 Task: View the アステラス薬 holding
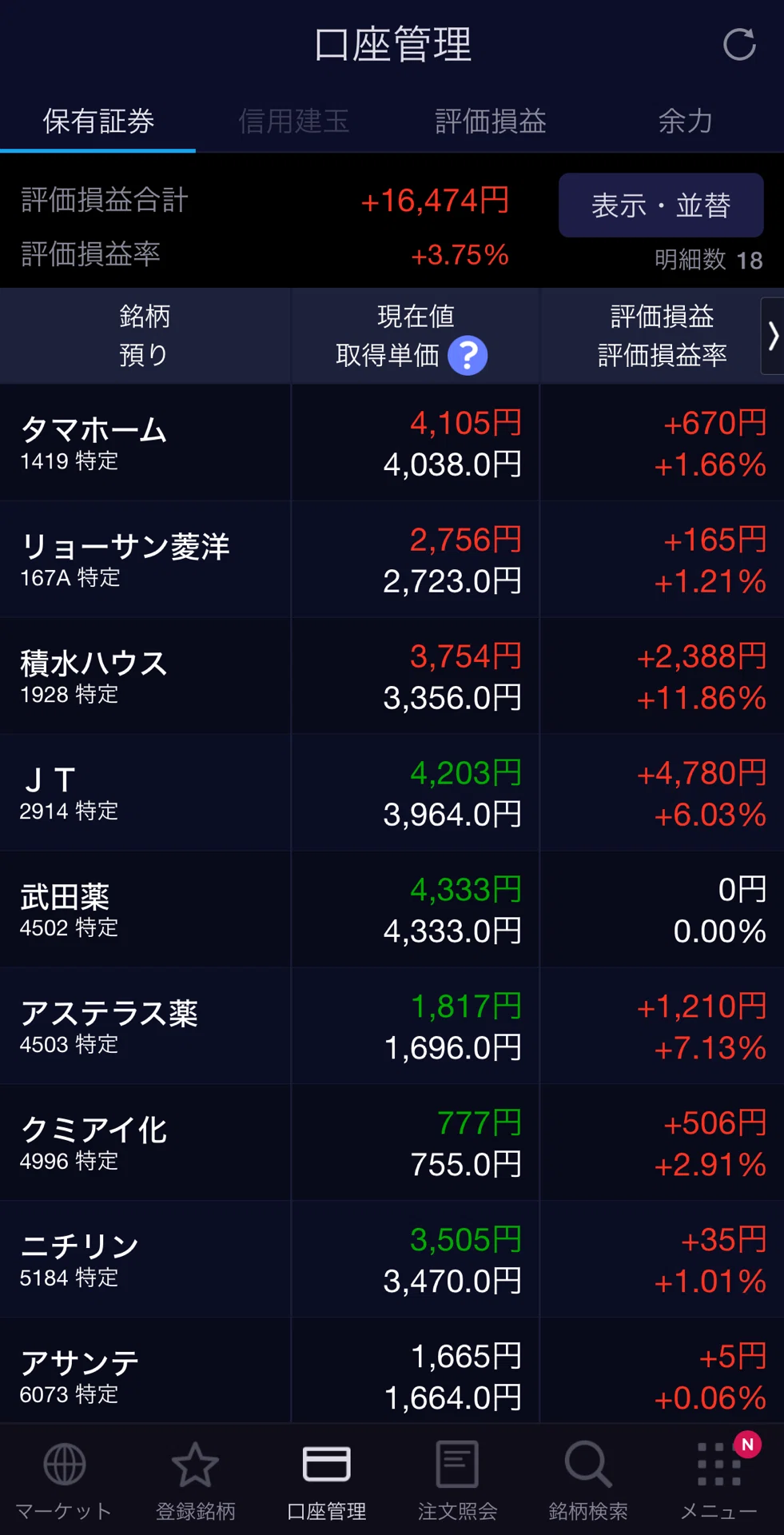pyautogui.click(x=392, y=1027)
